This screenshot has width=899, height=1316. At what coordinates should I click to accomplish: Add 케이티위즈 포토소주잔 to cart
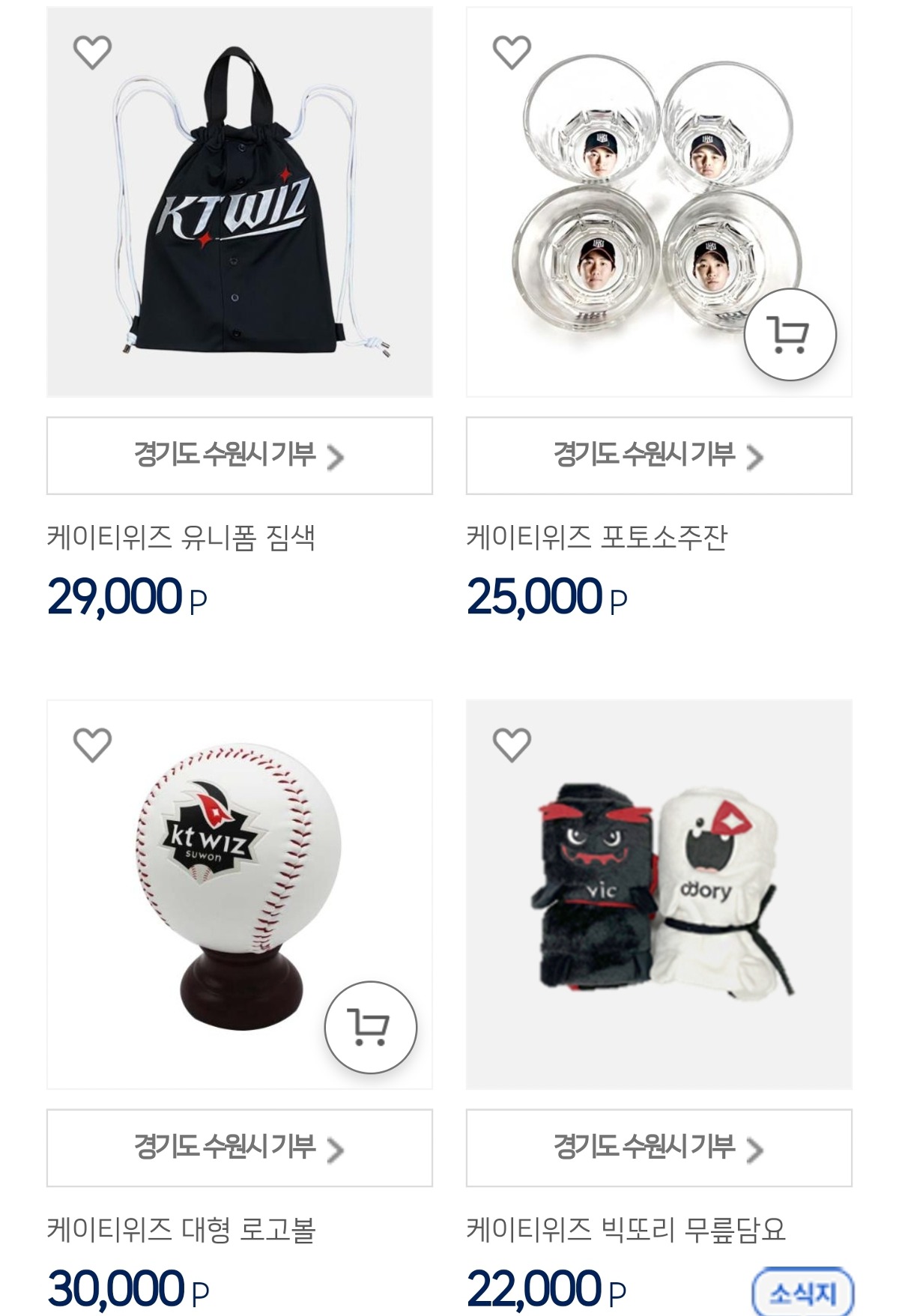[790, 334]
